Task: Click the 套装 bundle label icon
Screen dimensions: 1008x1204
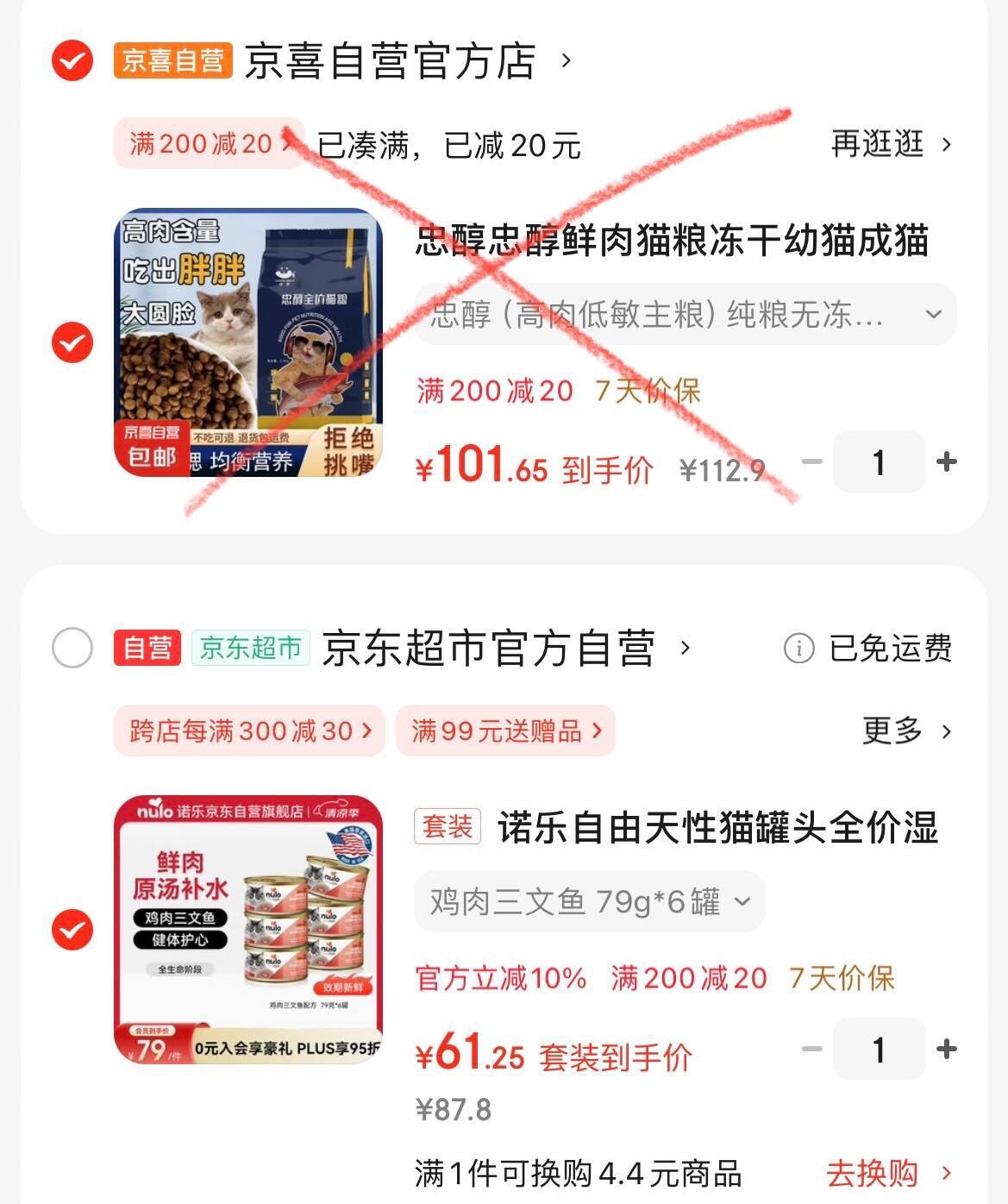Action: pyautogui.click(x=448, y=825)
